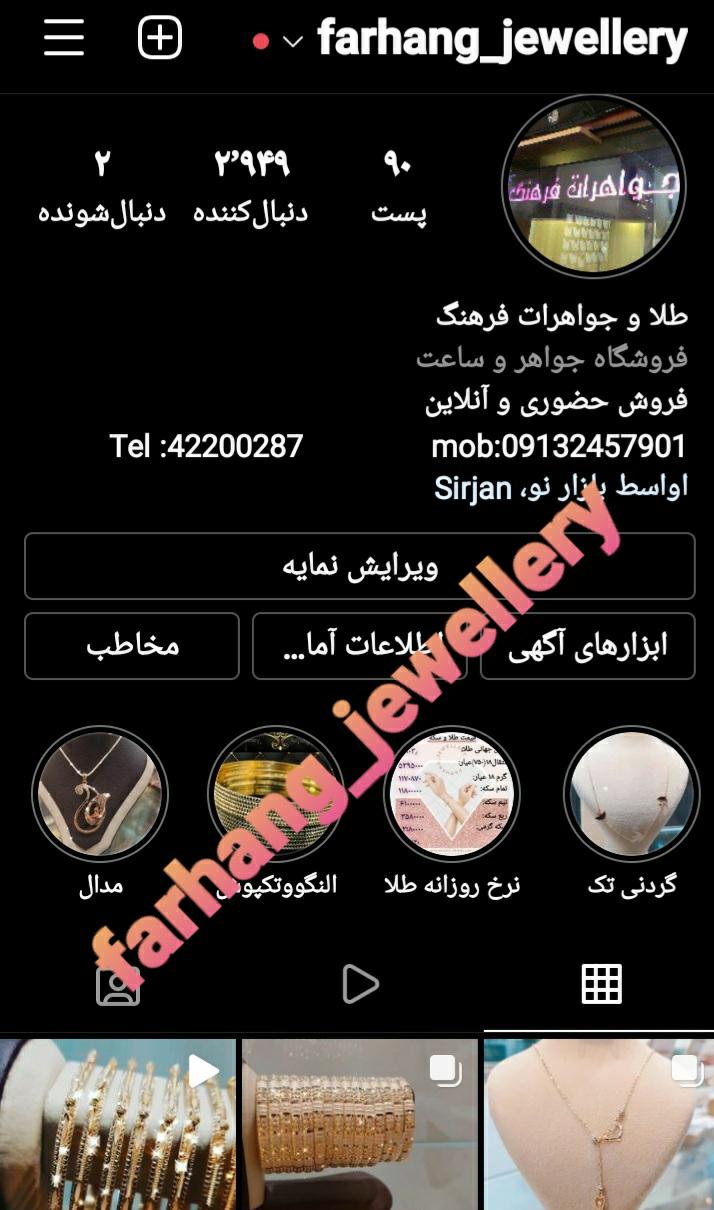Image resolution: width=714 pixels, height=1210 pixels.
Task: Open the profile picture
Action: point(593,187)
